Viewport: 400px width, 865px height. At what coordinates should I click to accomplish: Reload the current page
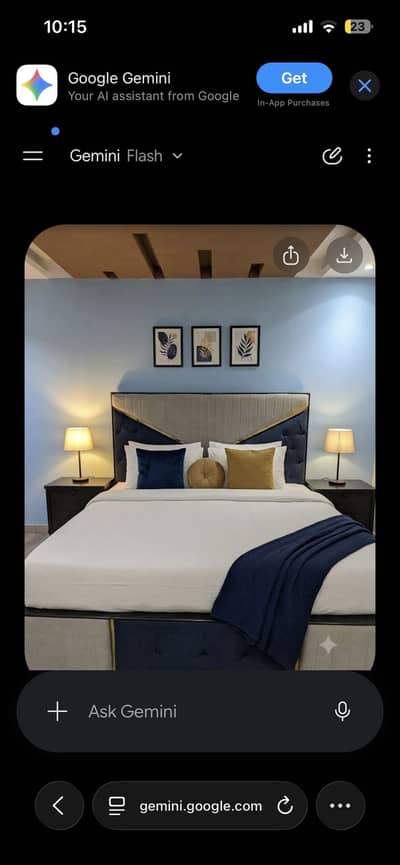[x=285, y=807]
